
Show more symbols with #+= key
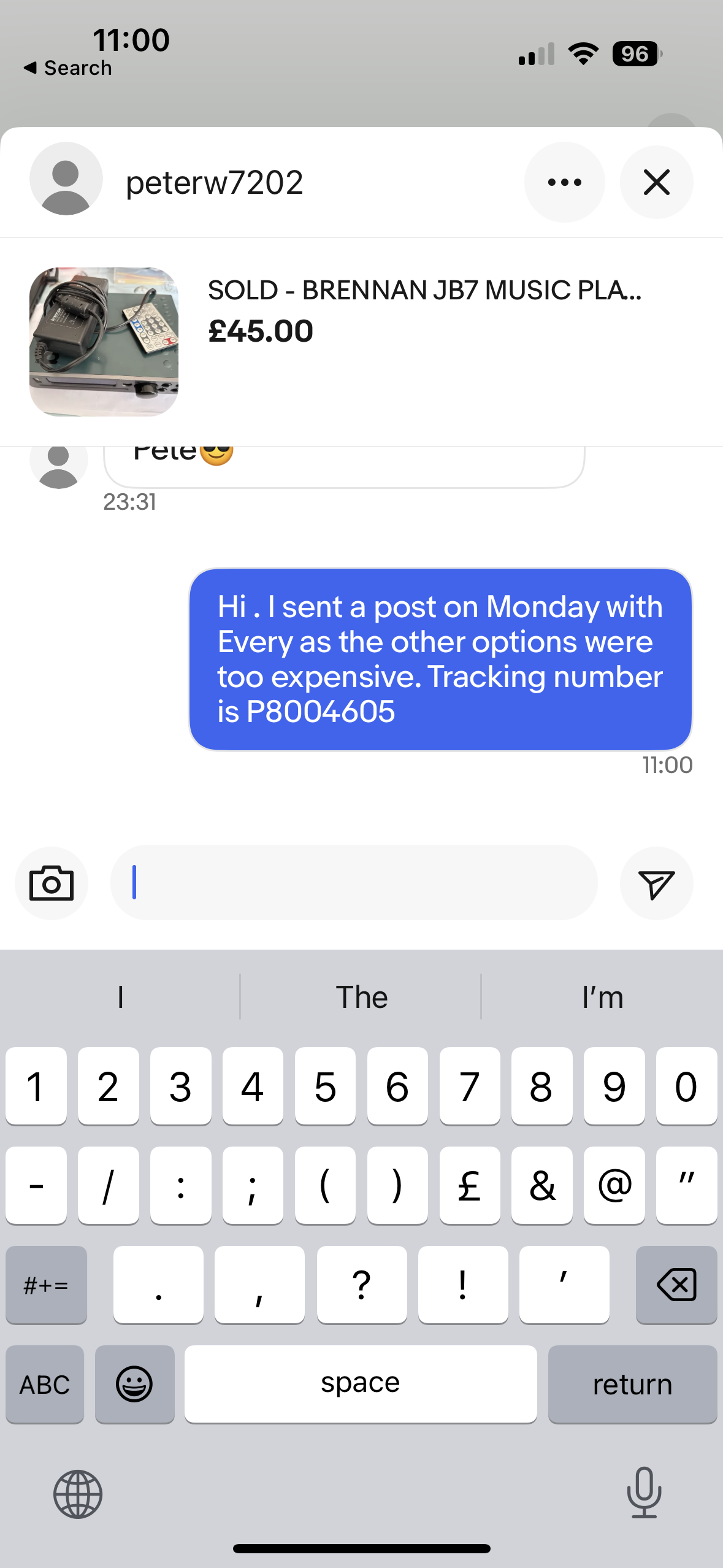click(x=46, y=1285)
